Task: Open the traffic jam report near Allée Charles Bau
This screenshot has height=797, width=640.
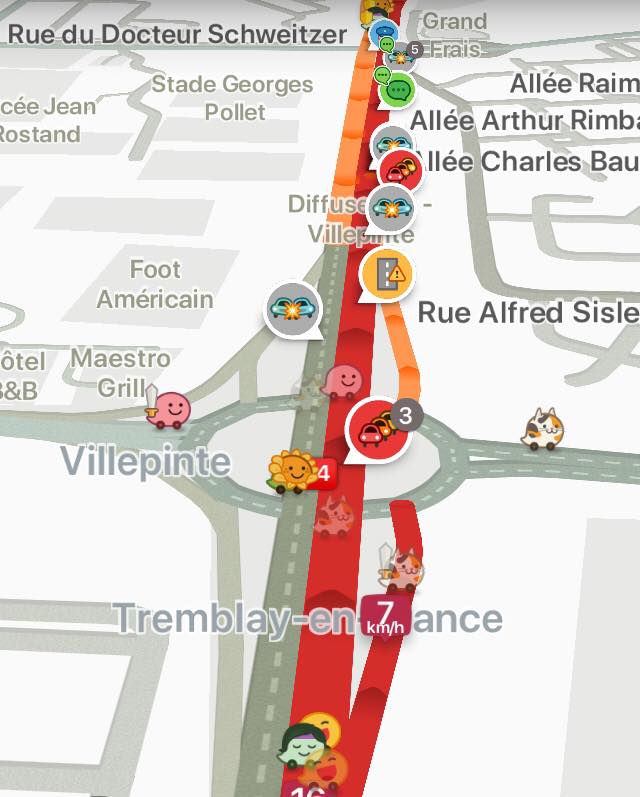Action: coord(402,171)
